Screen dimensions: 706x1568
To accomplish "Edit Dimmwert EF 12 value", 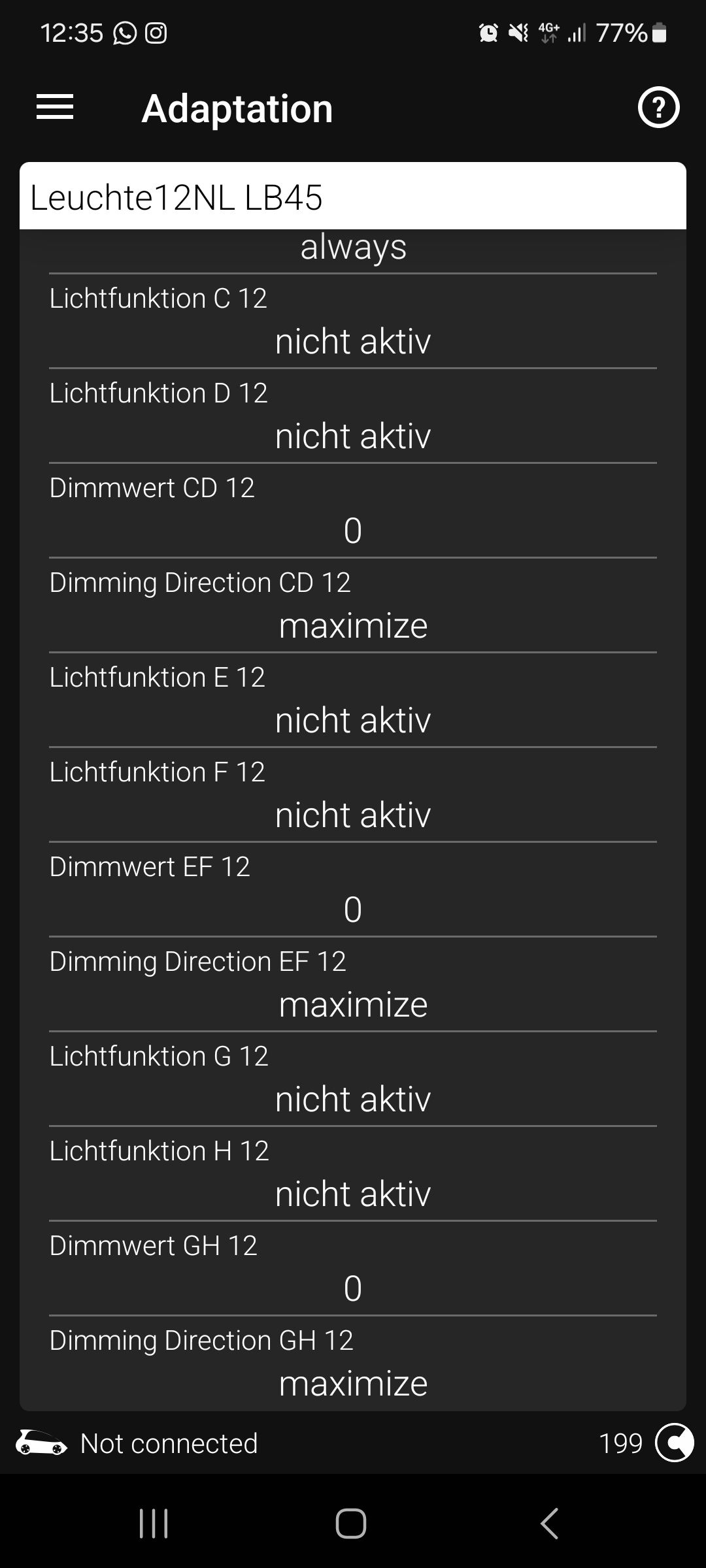I will tap(353, 890).
